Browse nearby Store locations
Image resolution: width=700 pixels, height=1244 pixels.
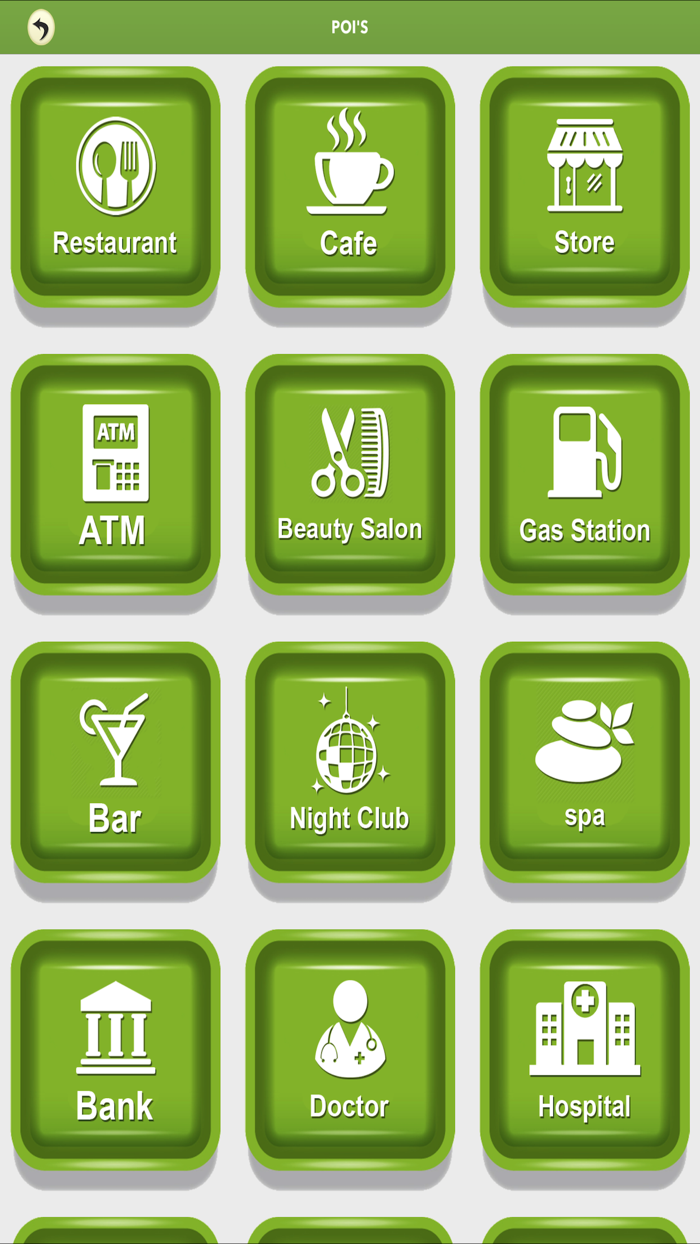click(x=585, y=187)
